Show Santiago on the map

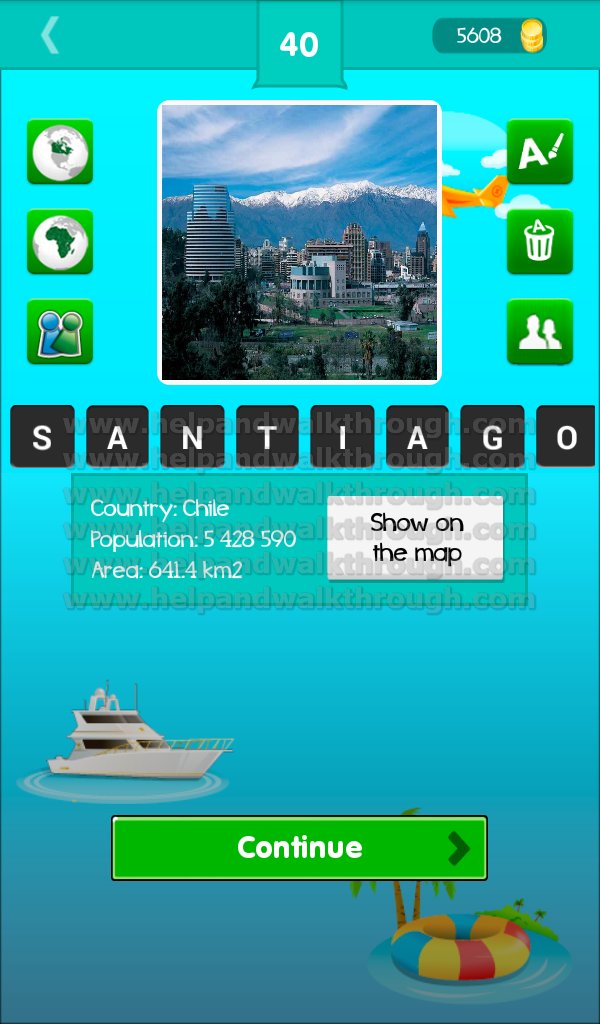click(416, 538)
